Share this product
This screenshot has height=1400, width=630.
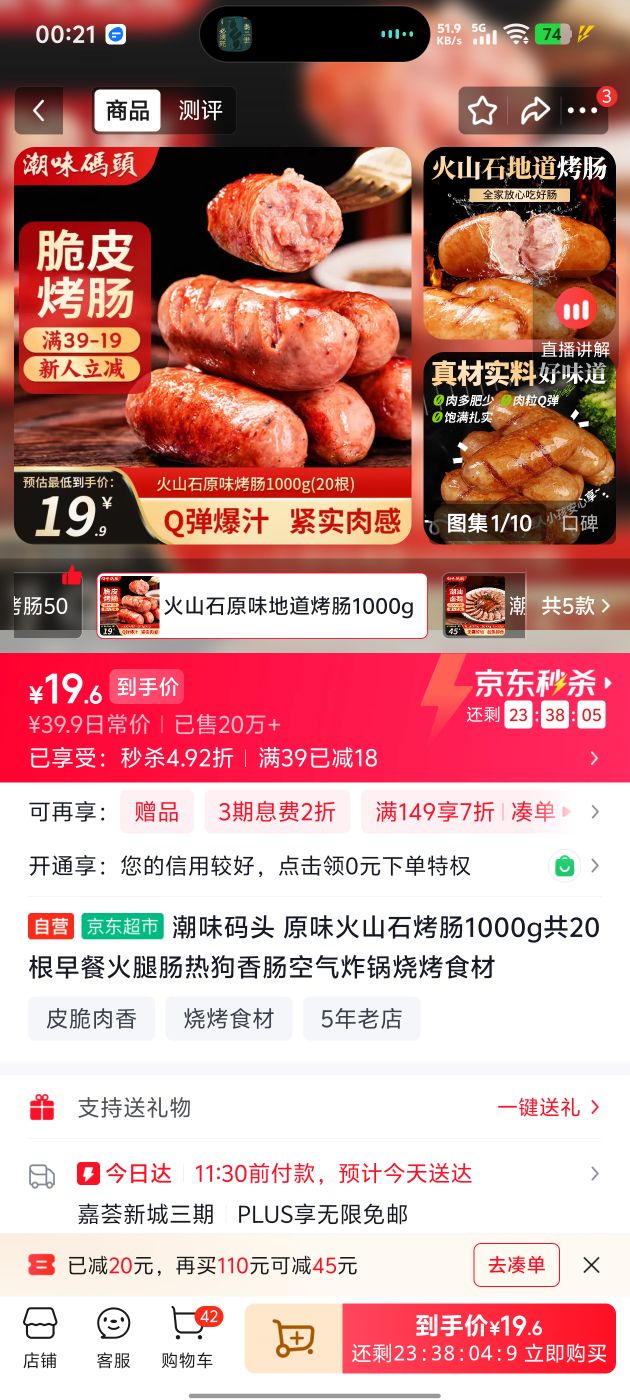(x=535, y=111)
